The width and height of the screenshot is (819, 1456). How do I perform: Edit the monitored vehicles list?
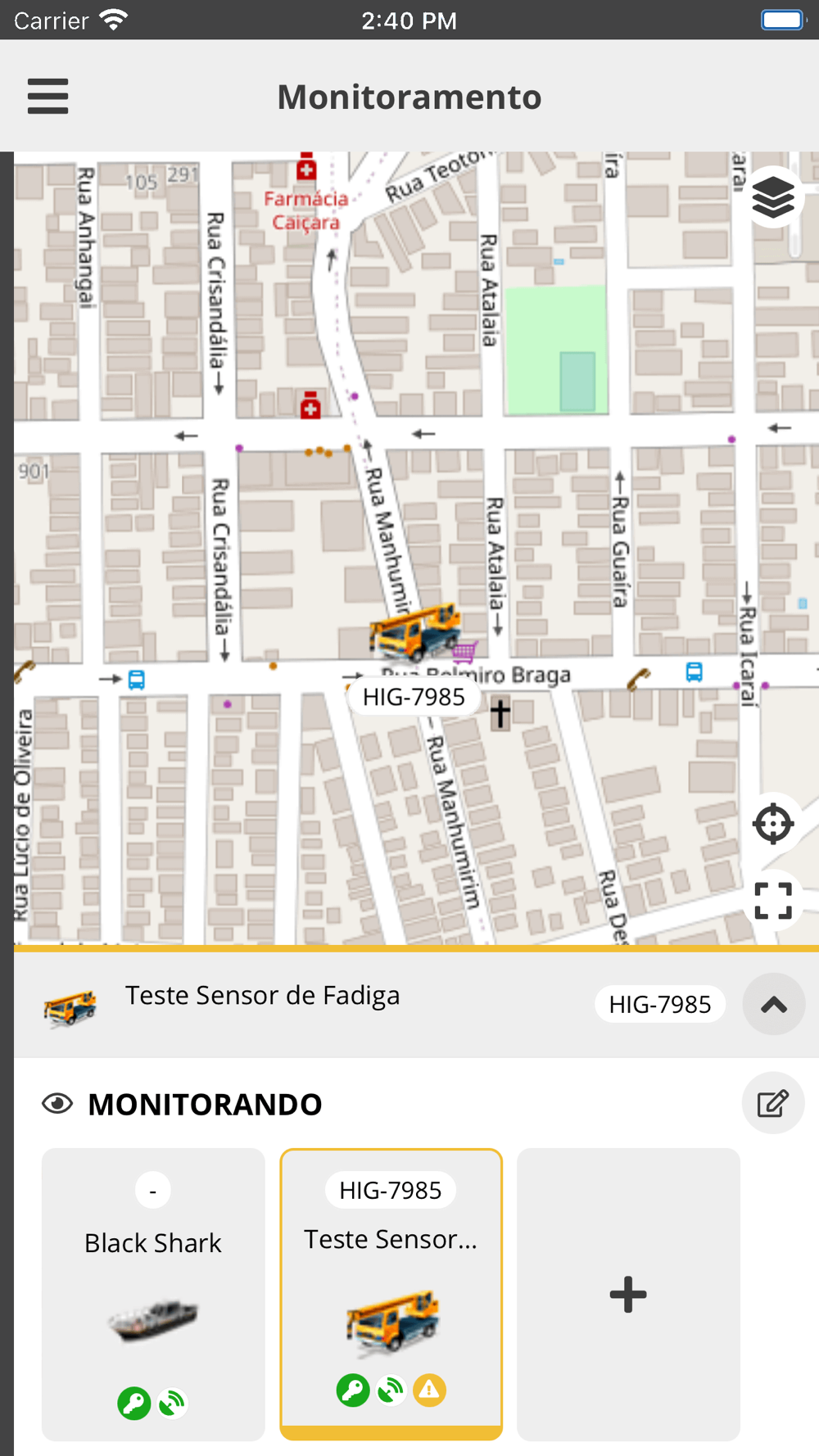773,1103
